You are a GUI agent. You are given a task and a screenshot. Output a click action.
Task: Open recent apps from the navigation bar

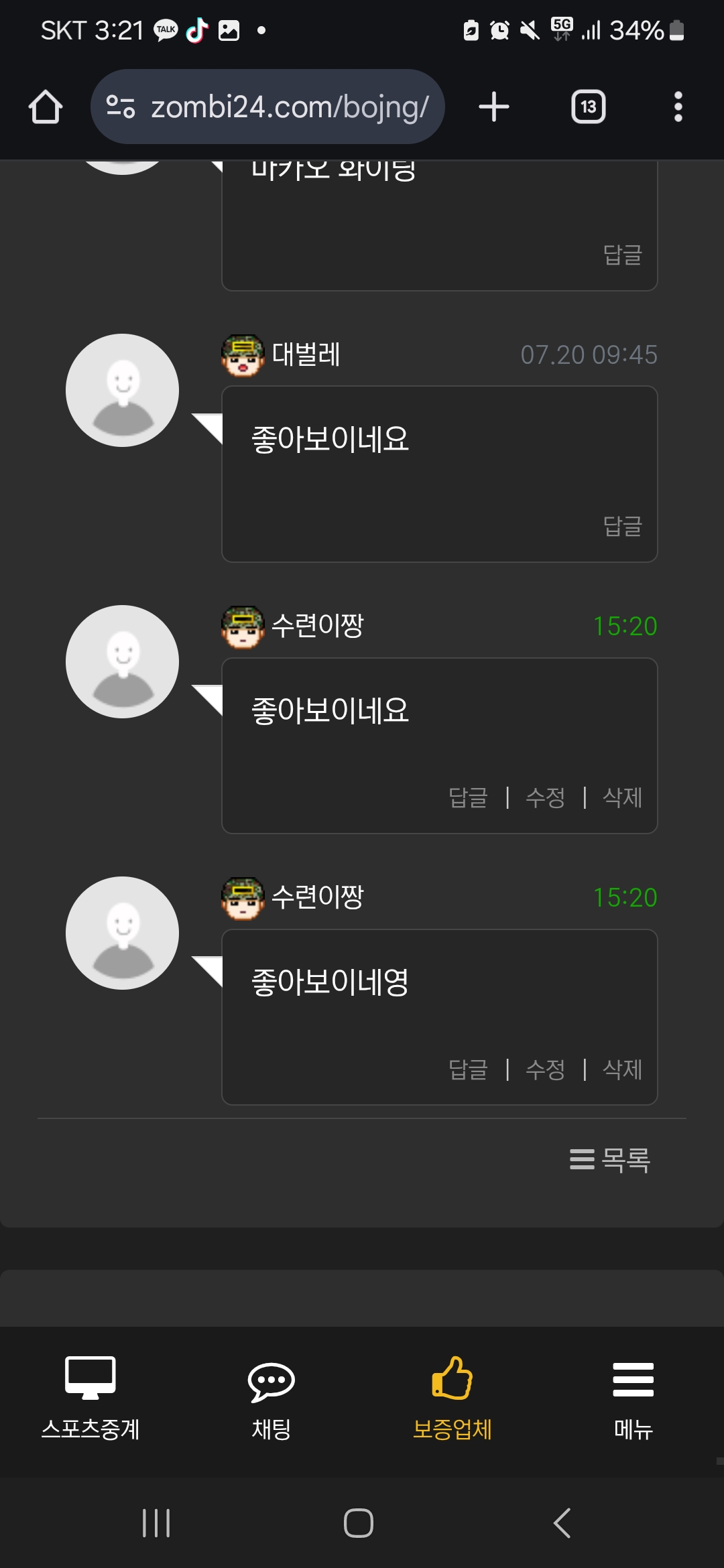(x=156, y=1523)
